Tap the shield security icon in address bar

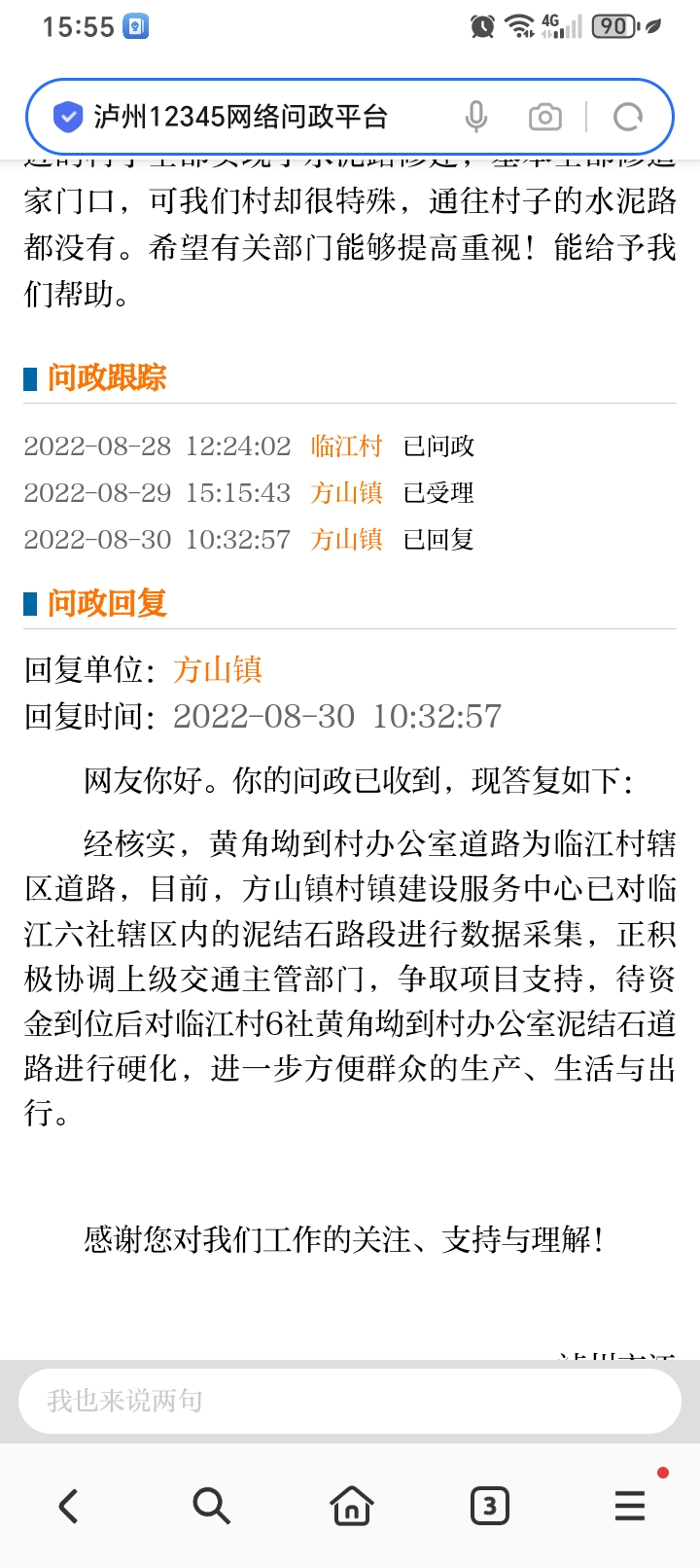click(67, 118)
